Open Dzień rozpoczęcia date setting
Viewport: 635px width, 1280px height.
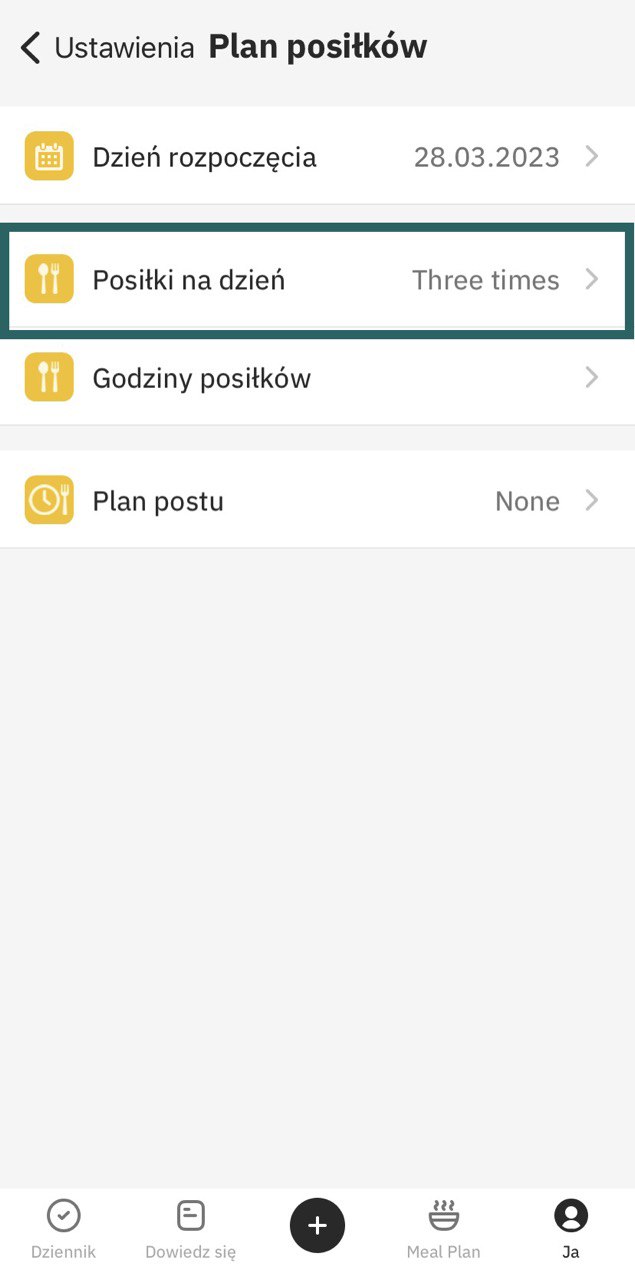pyautogui.click(x=317, y=157)
